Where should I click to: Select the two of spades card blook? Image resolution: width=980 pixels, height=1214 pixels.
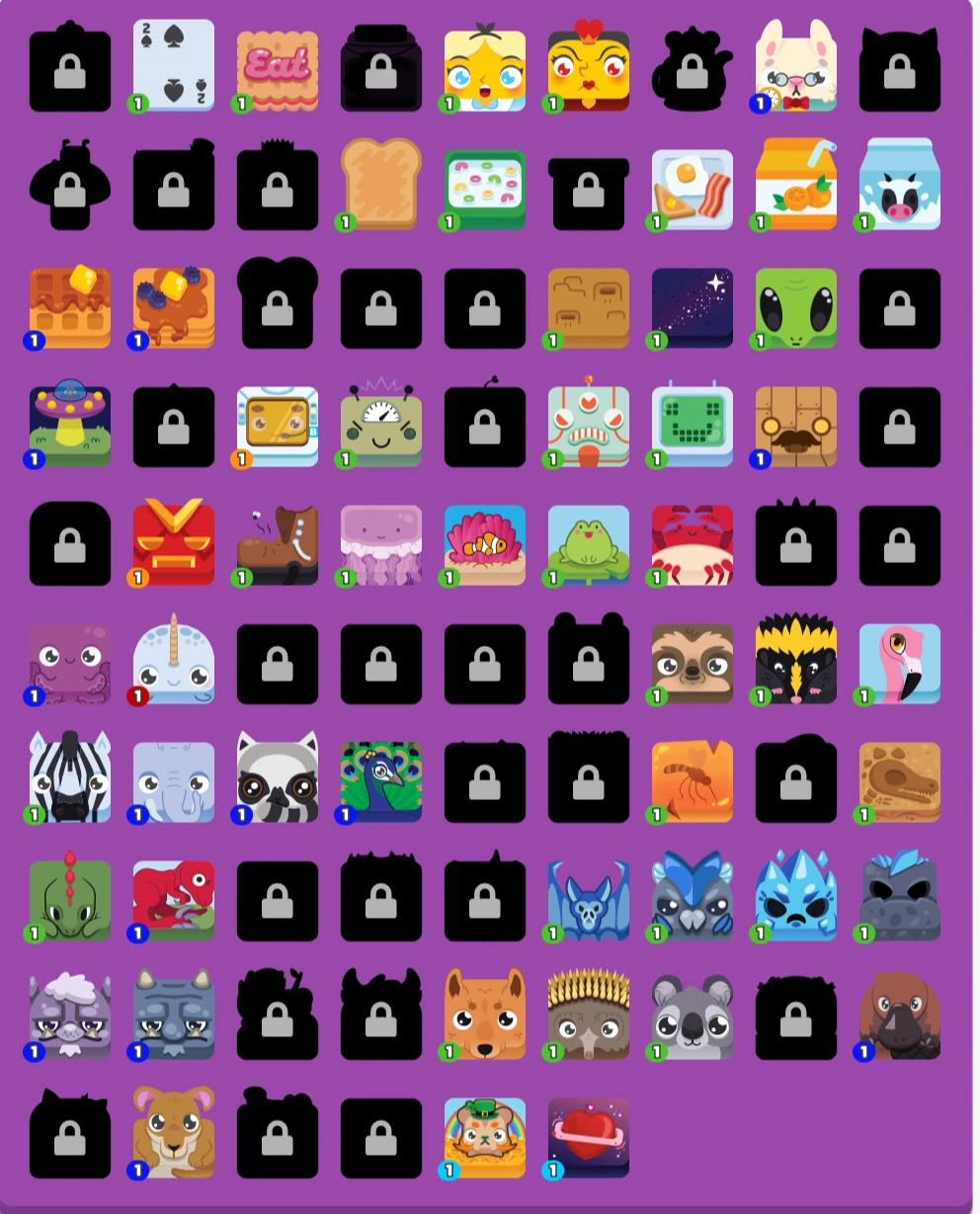[x=174, y=65]
